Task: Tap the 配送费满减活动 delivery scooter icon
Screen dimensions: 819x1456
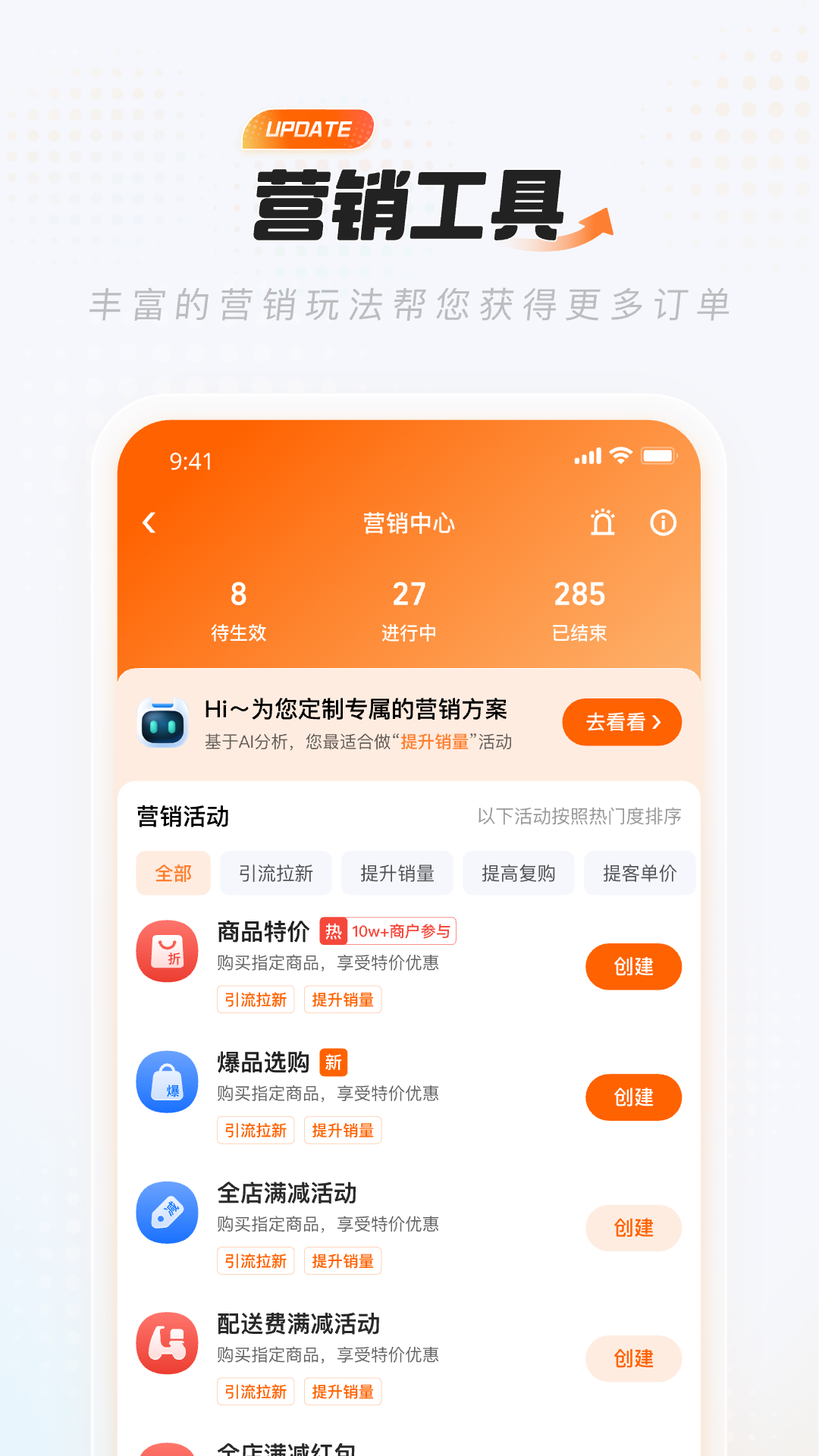Action: (x=167, y=1343)
